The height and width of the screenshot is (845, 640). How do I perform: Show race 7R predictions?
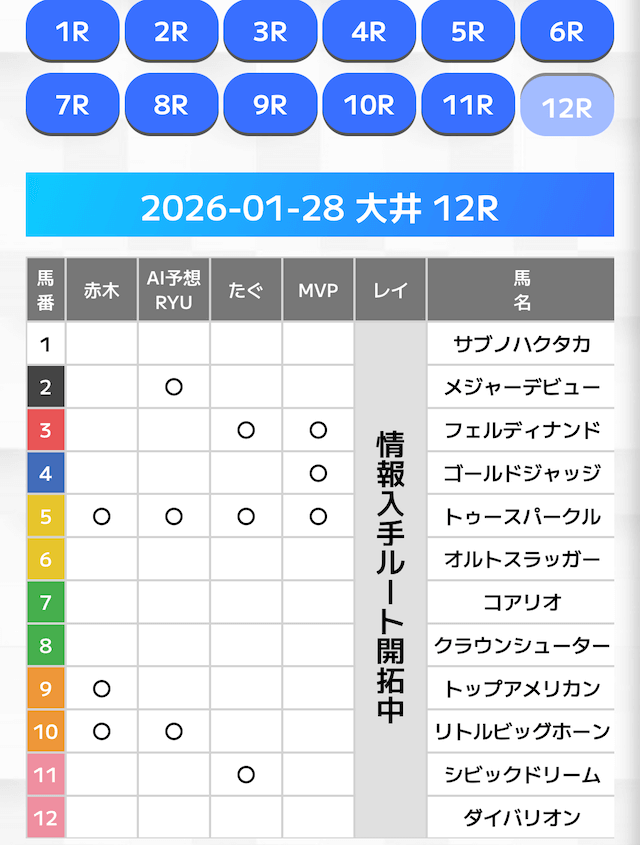(x=72, y=104)
